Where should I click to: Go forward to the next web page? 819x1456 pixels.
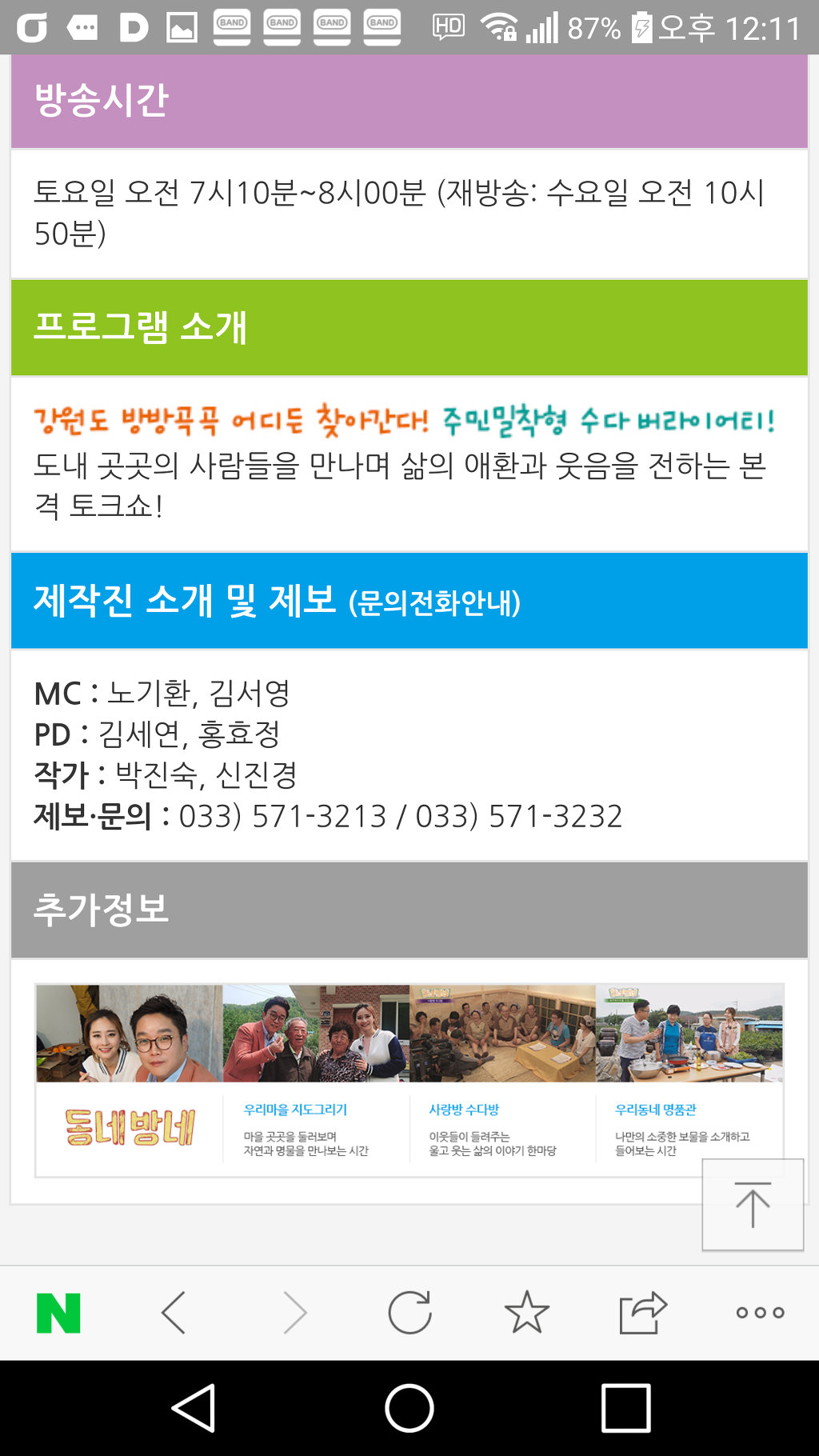click(294, 1313)
